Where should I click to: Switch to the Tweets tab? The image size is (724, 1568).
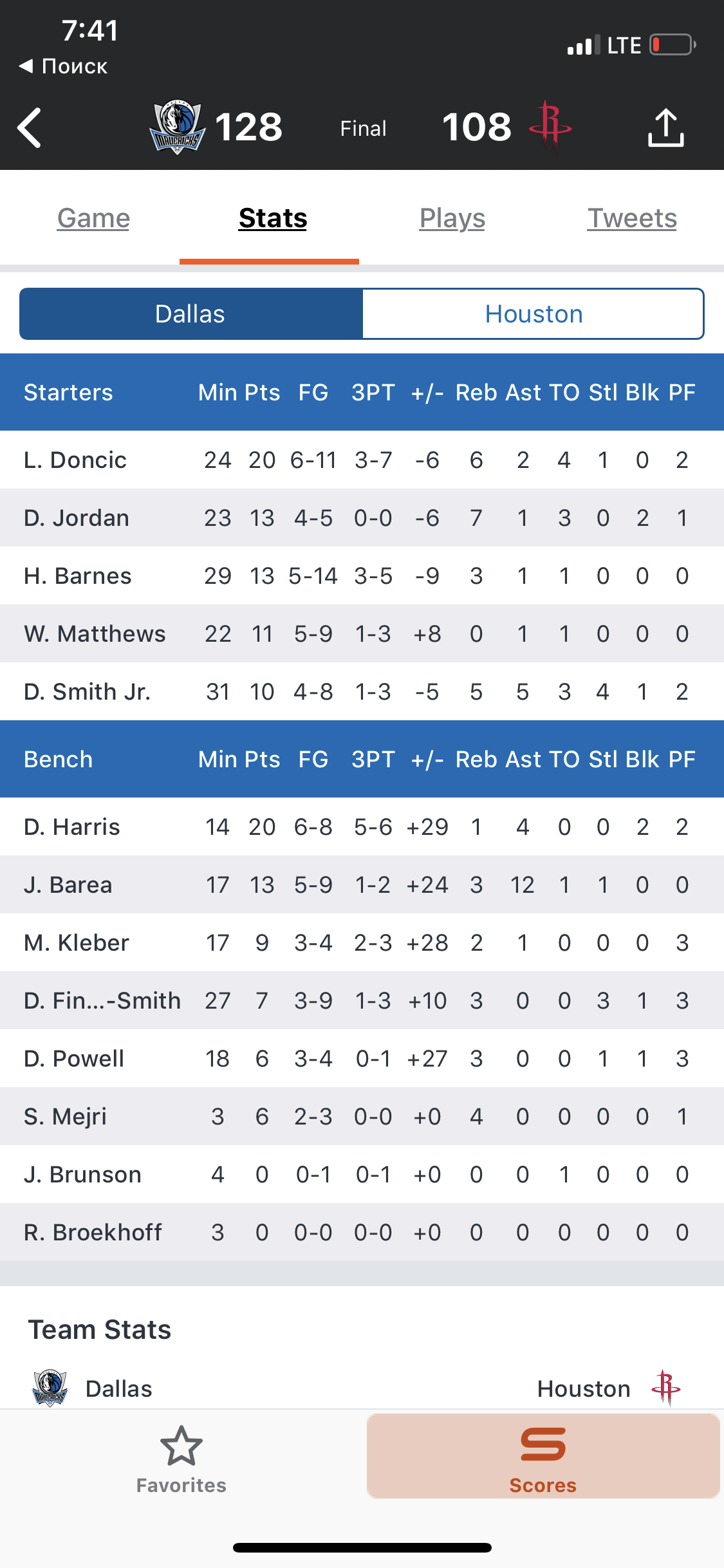pyautogui.click(x=632, y=218)
